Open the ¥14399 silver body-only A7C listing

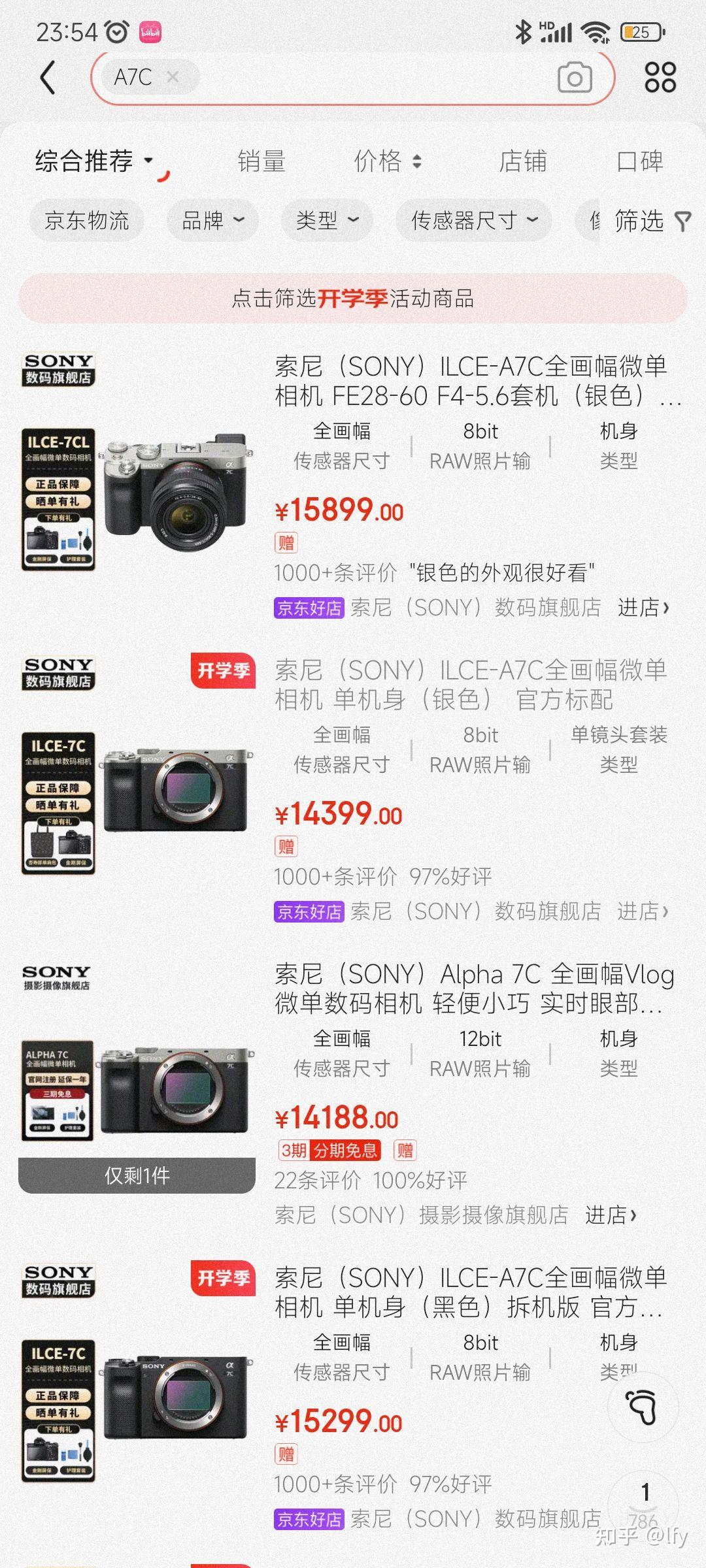(x=471, y=685)
